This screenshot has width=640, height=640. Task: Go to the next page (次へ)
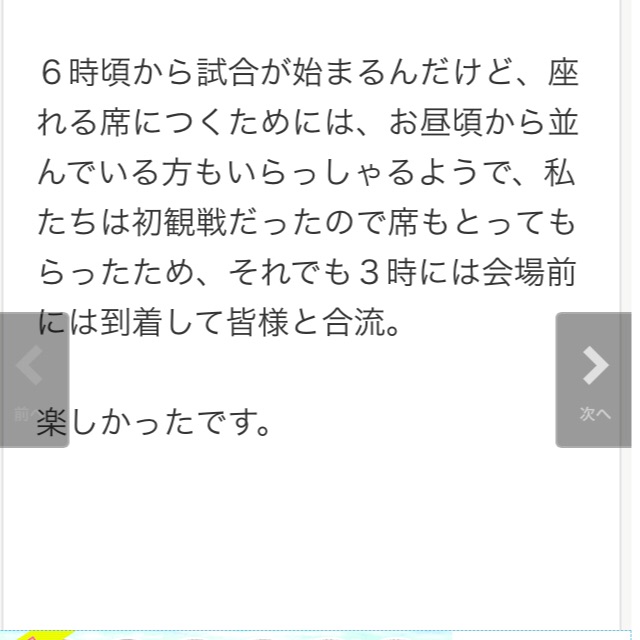coord(595,380)
